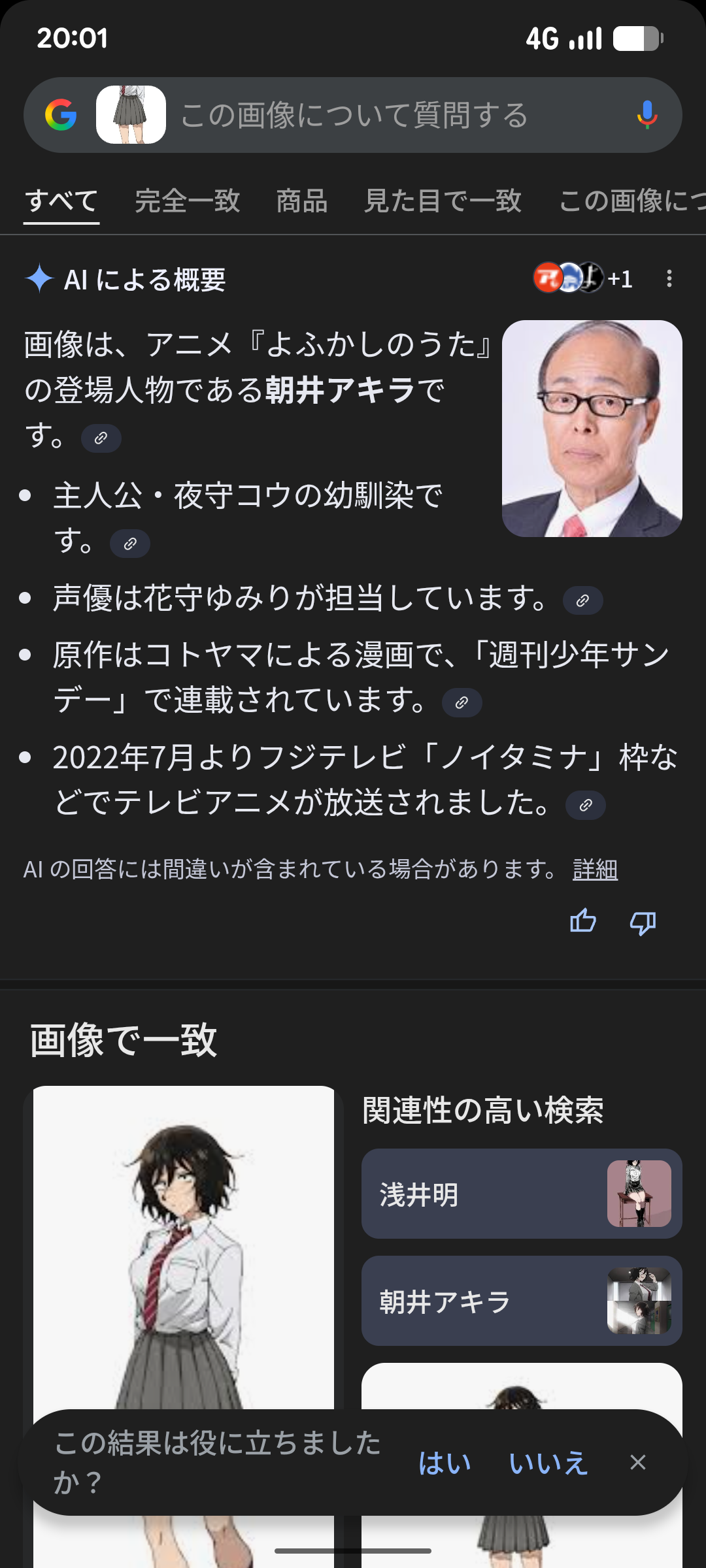Tap the 'この画像について質問する' search field
The image size is (706, 1568).
click(392, 115)
